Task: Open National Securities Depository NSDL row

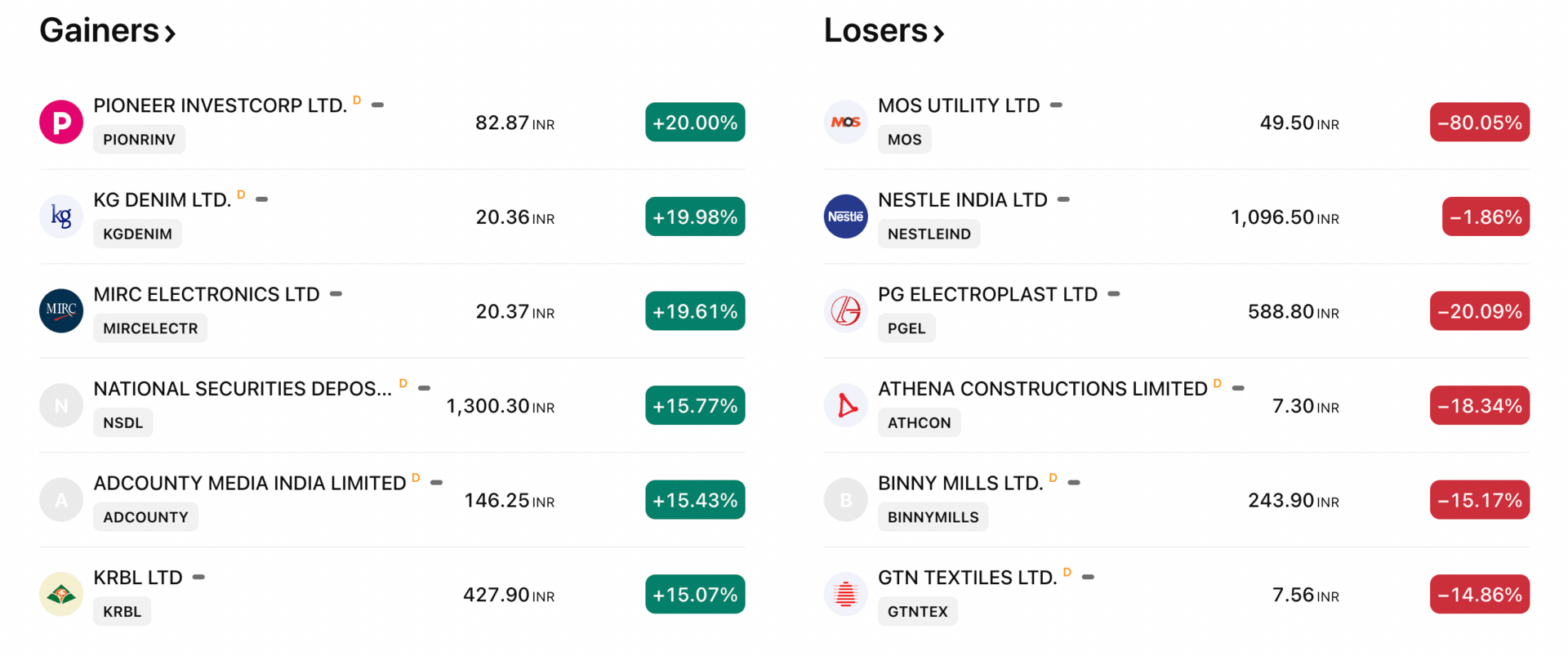Action: pyautogui.click(x=242, y=389)
